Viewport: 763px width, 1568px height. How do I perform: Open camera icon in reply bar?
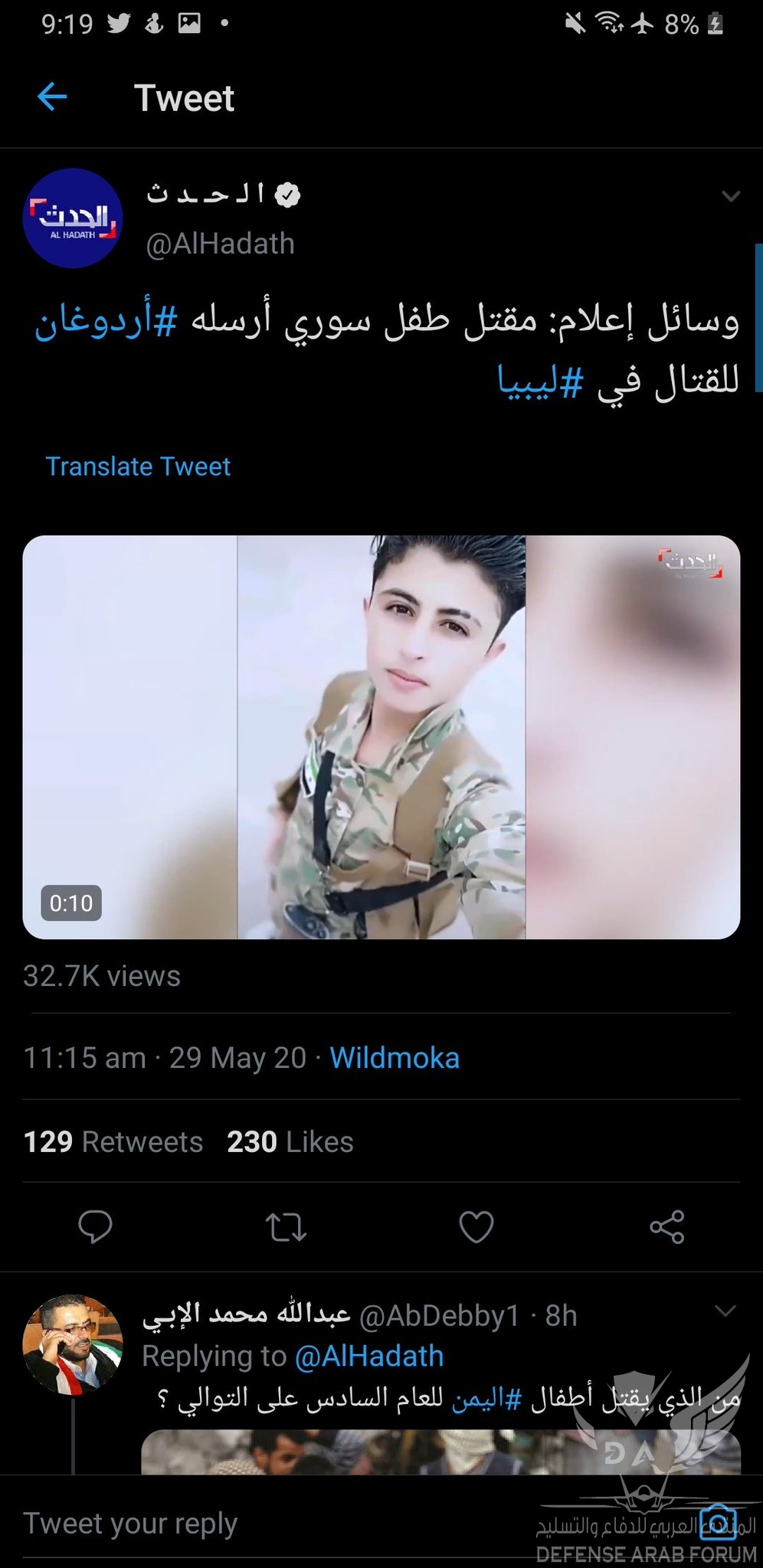click(718, 1521)
